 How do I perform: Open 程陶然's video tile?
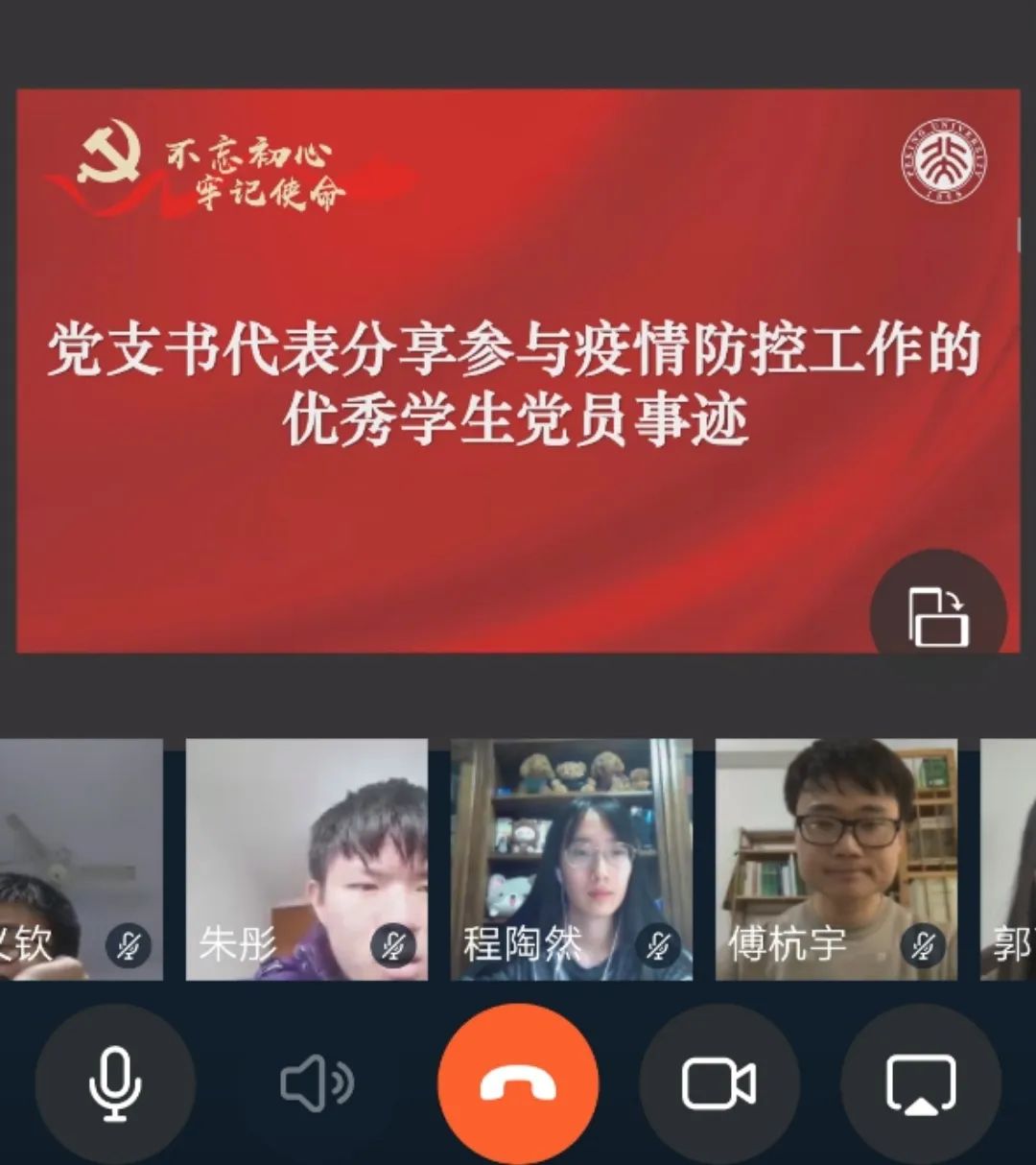click(x=572, y=859)
